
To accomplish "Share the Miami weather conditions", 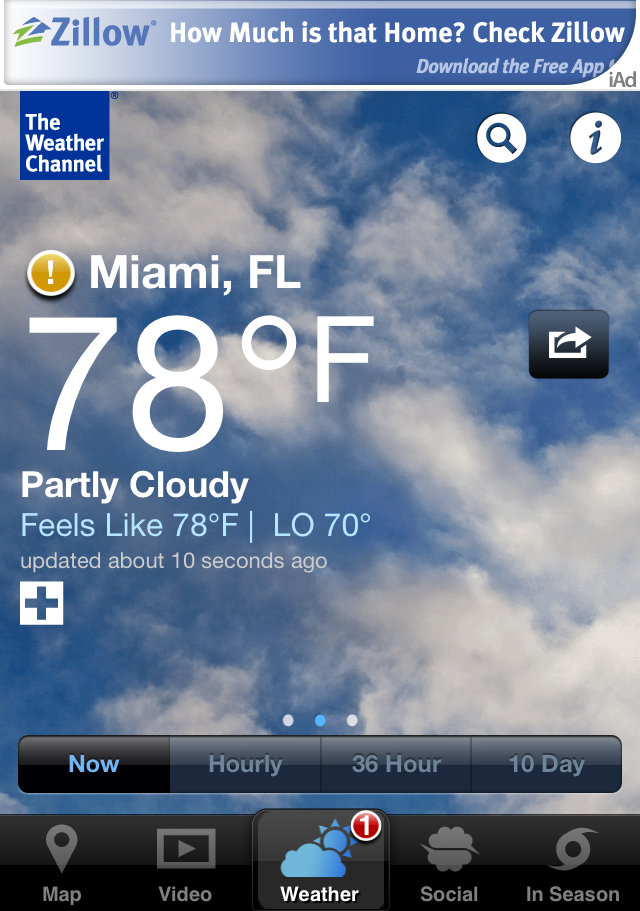I will [568, 344].
